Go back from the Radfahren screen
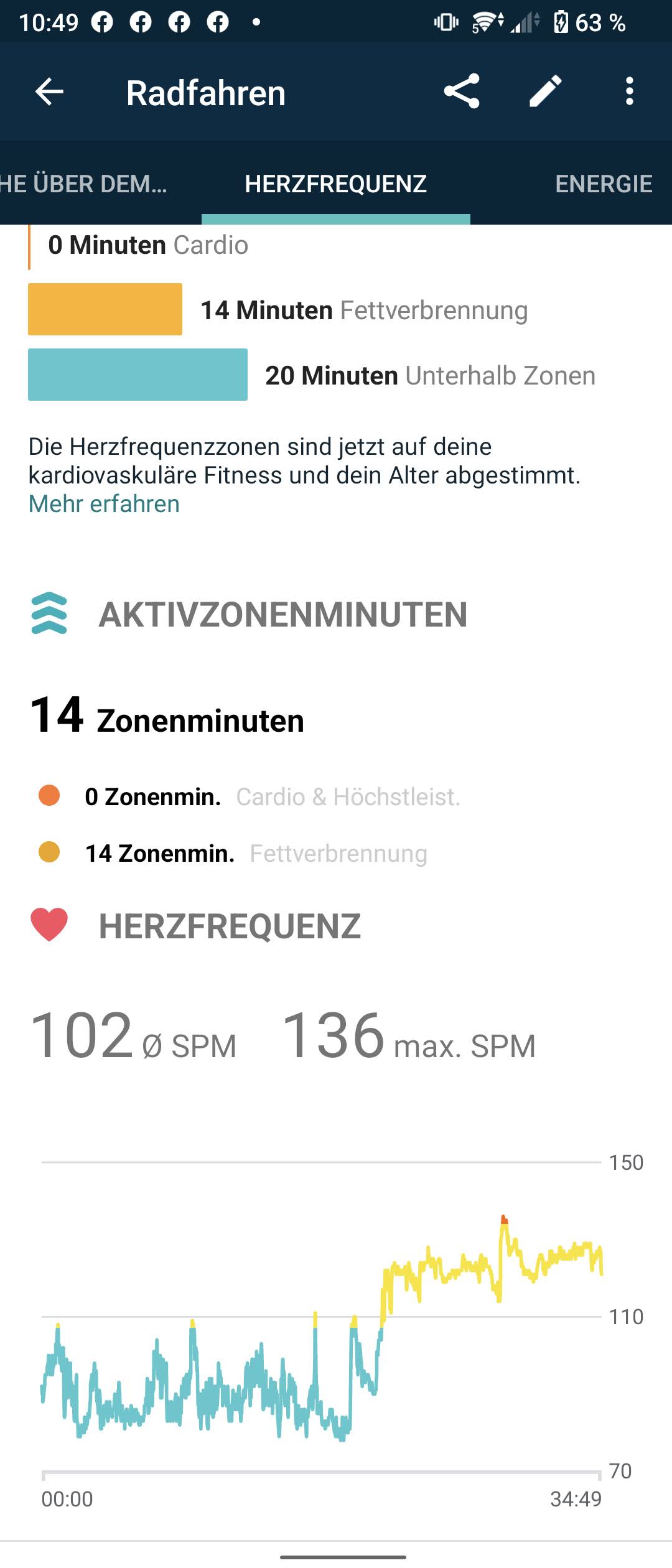Viewport: 672px width, 1568px height. (x=49, y=92)
